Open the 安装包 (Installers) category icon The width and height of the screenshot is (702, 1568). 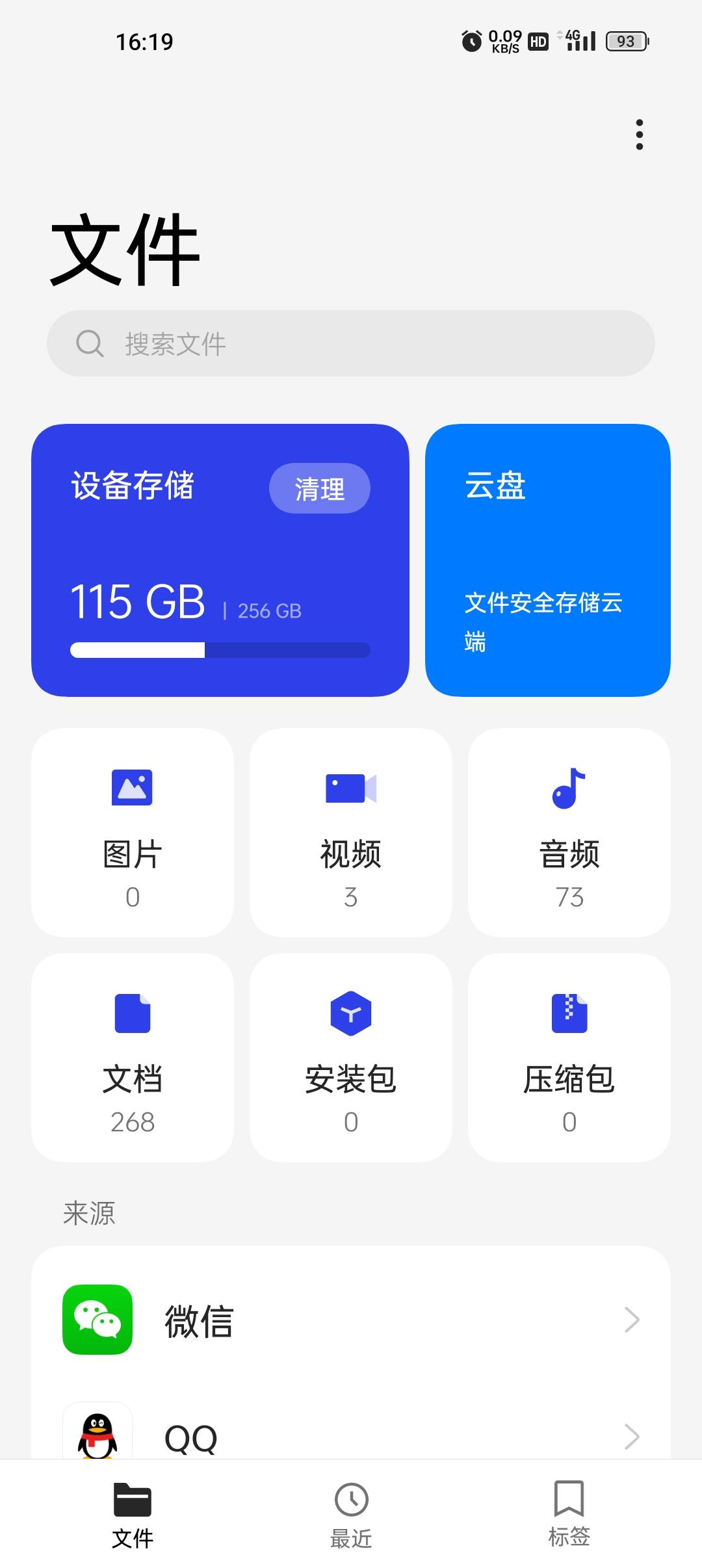[350, 1013]
